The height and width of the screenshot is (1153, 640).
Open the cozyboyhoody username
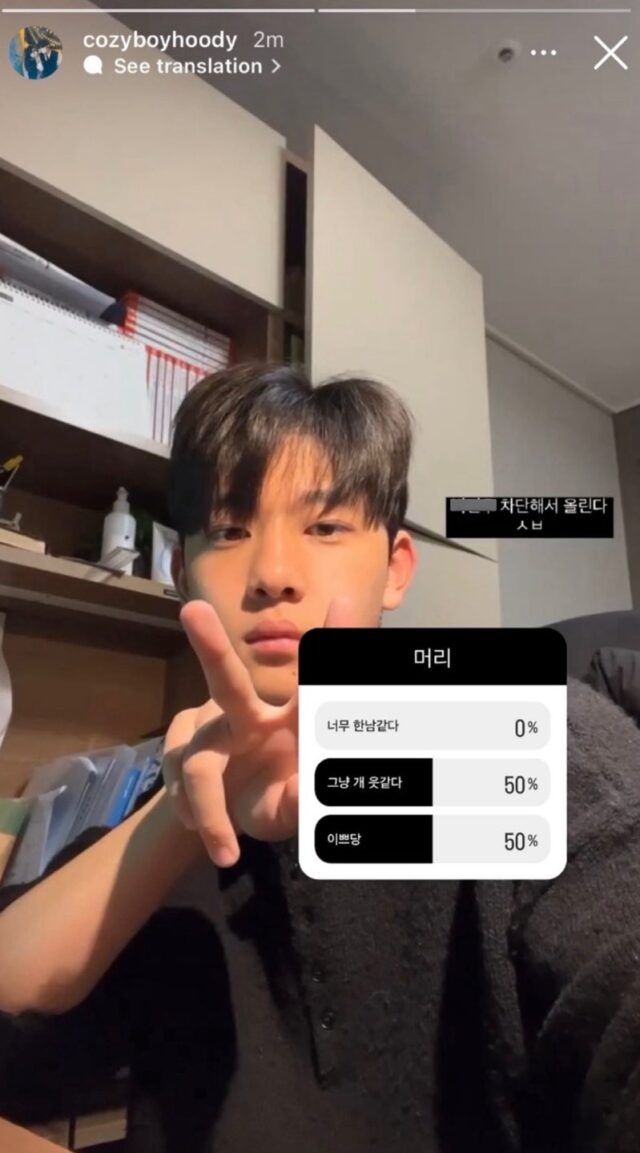pyautogui.click(x=159, y=40)
